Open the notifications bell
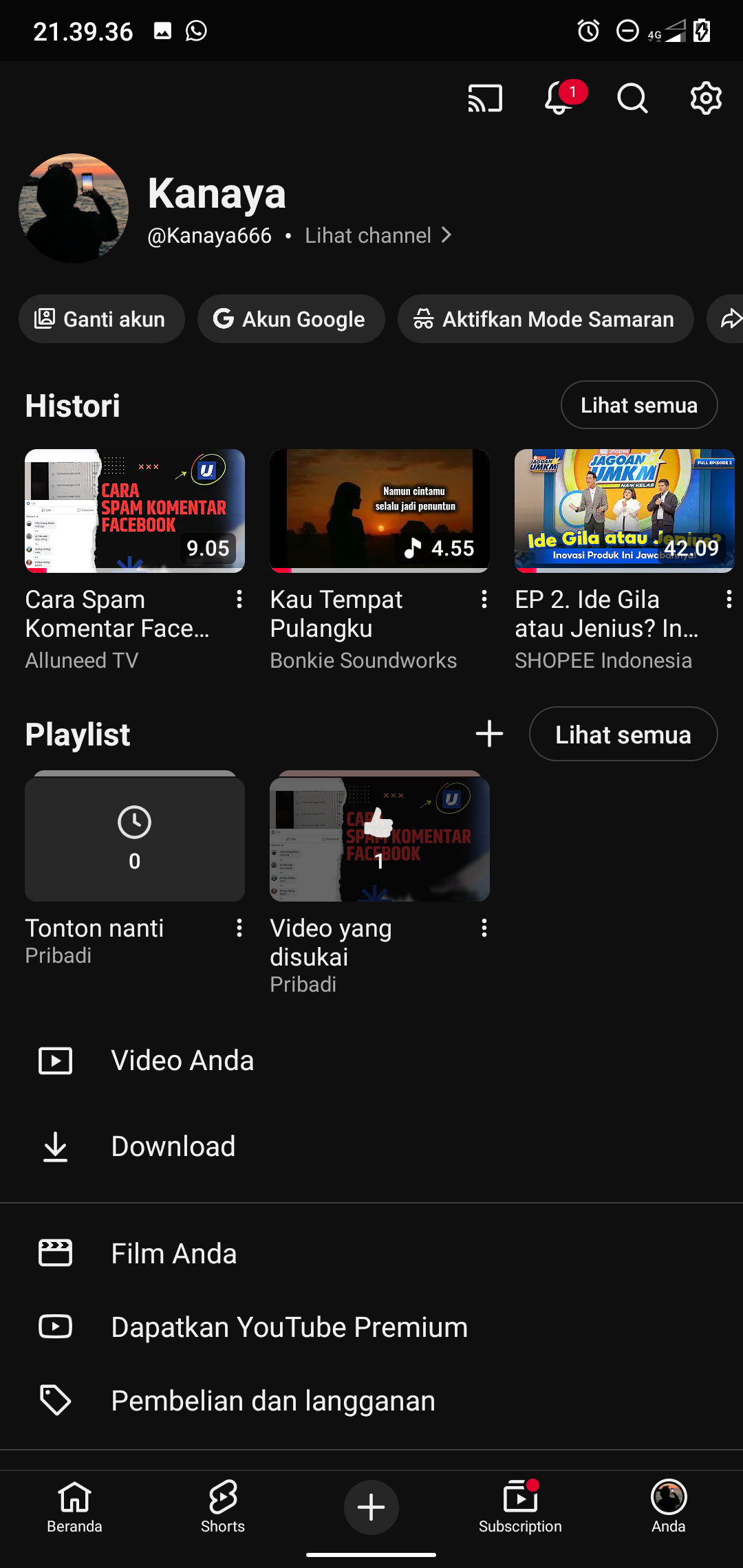 (x=559, y=98)
